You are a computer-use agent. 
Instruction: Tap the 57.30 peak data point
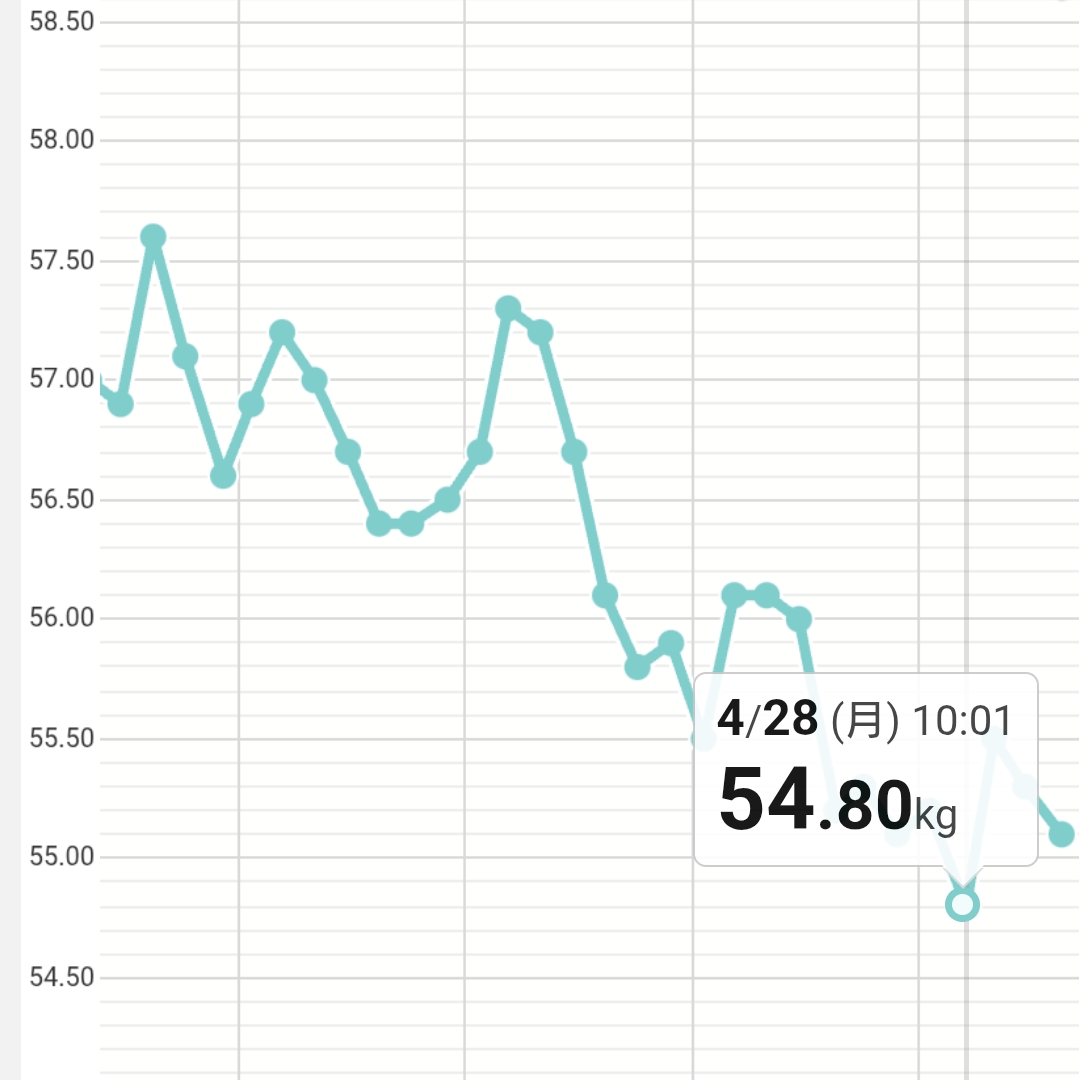click(x=508, y=308)
